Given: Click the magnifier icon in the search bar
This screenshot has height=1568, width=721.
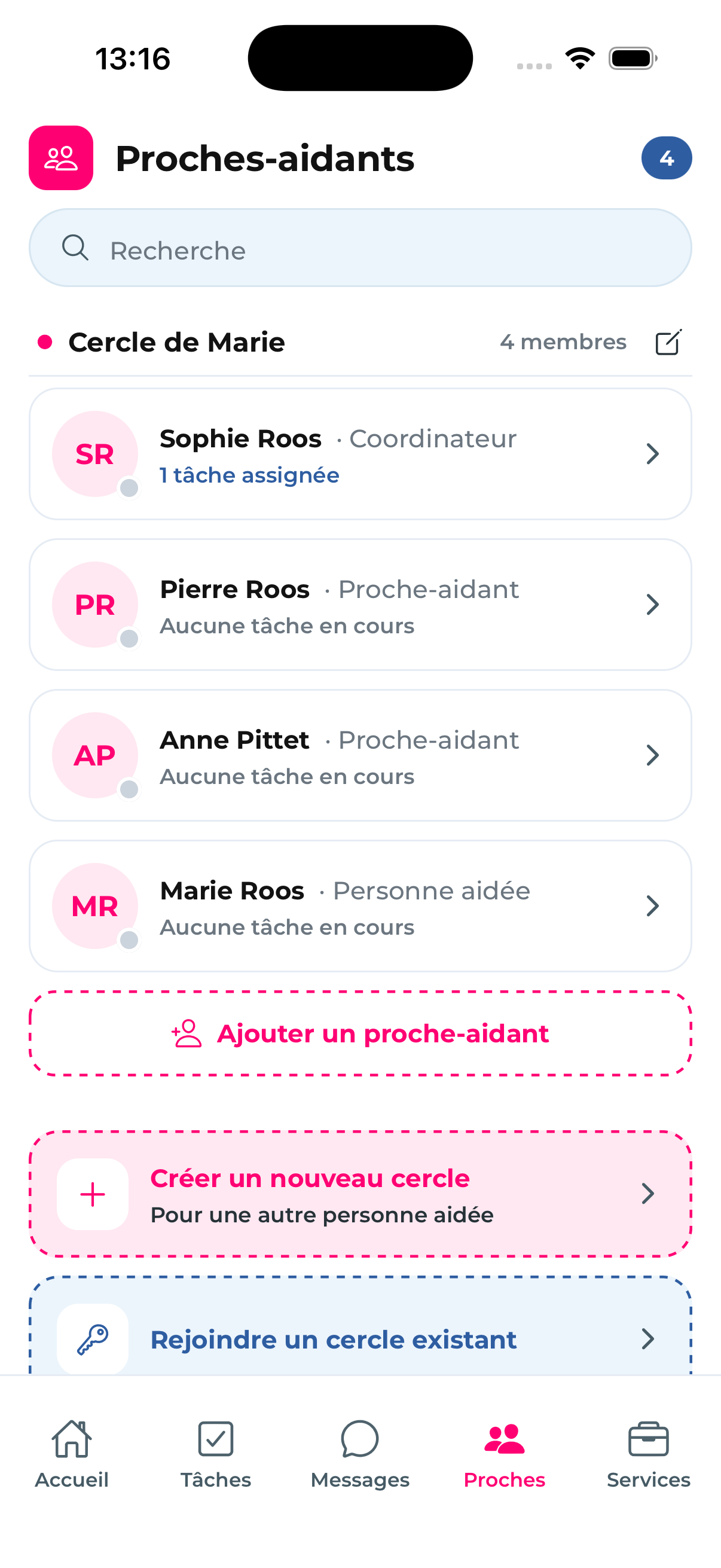Looking at the screenshot, I should (75, 248).
